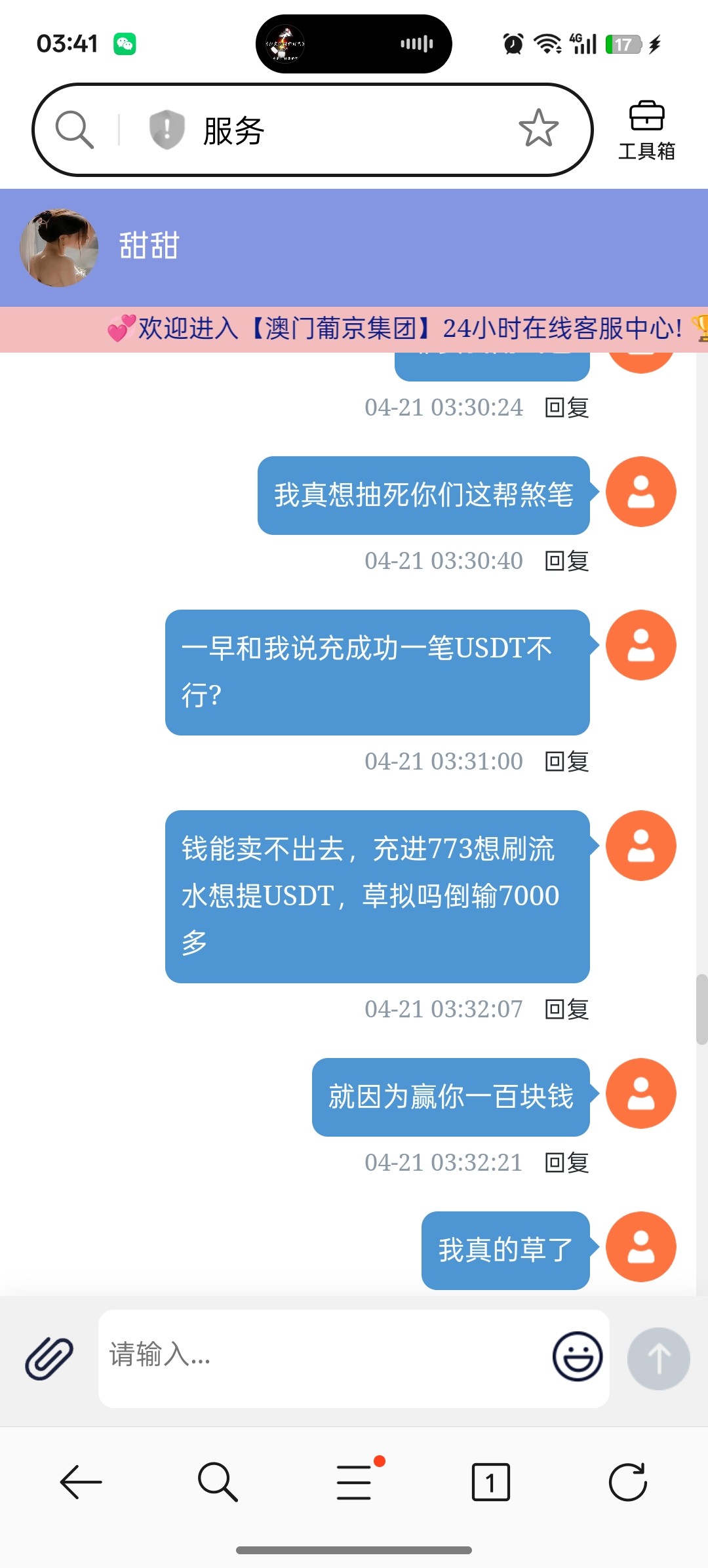Image resolution: width=708 pixels, height=1568 pixels.
Task: Tap the search magnifier in the address bar
Action: pos(74,129)
